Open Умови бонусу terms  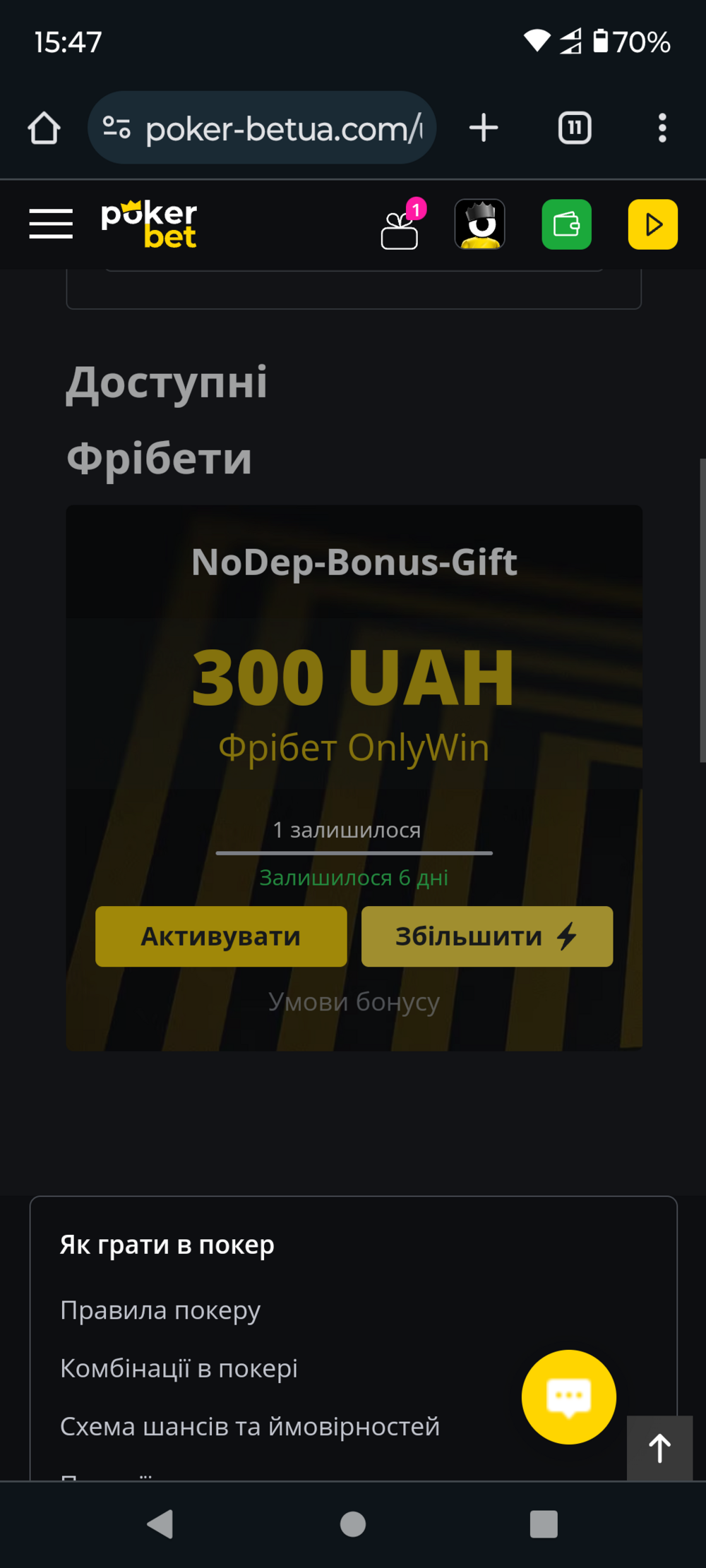(x=354, y=1001)
